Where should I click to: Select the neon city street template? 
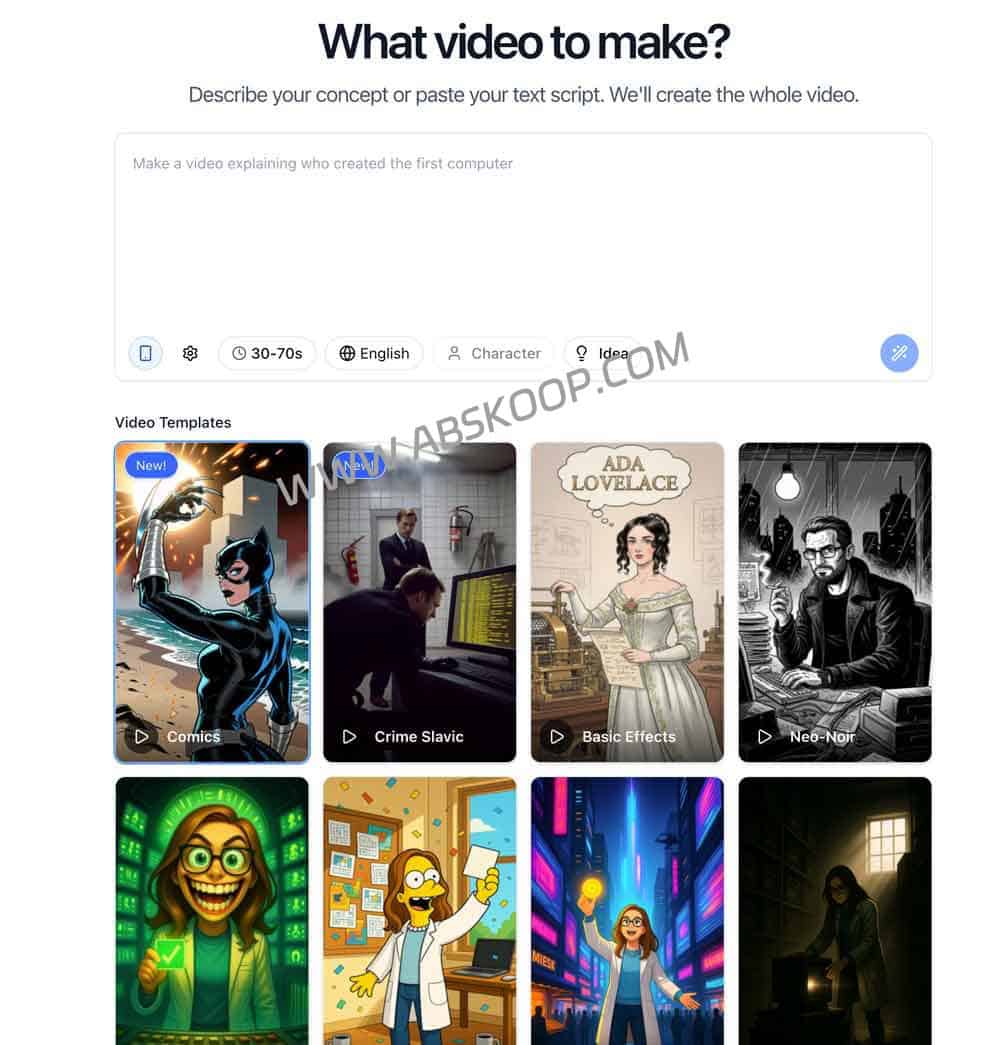pyautogui.click(x=627, y=910)
